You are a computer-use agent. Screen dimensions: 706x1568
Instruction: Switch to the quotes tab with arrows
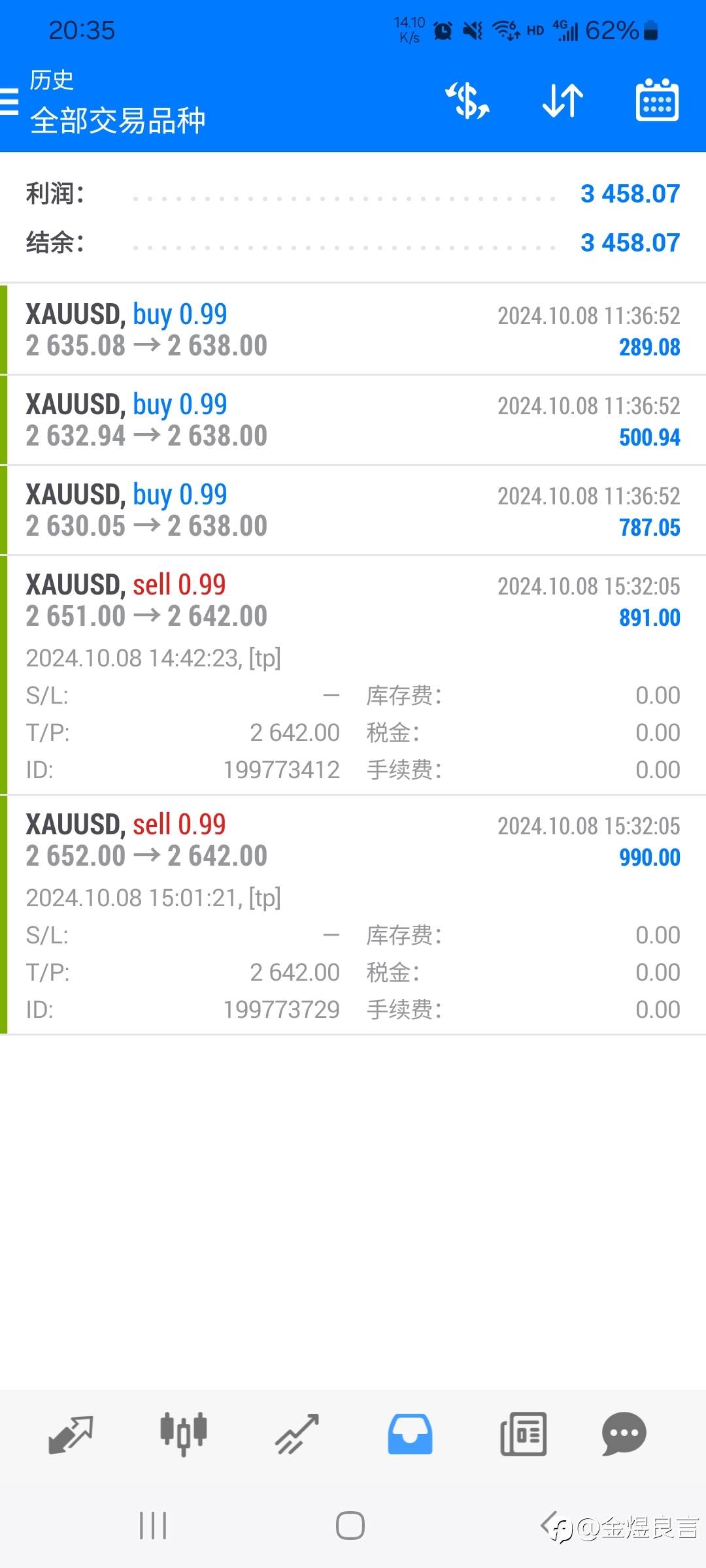coord(71,1434)
